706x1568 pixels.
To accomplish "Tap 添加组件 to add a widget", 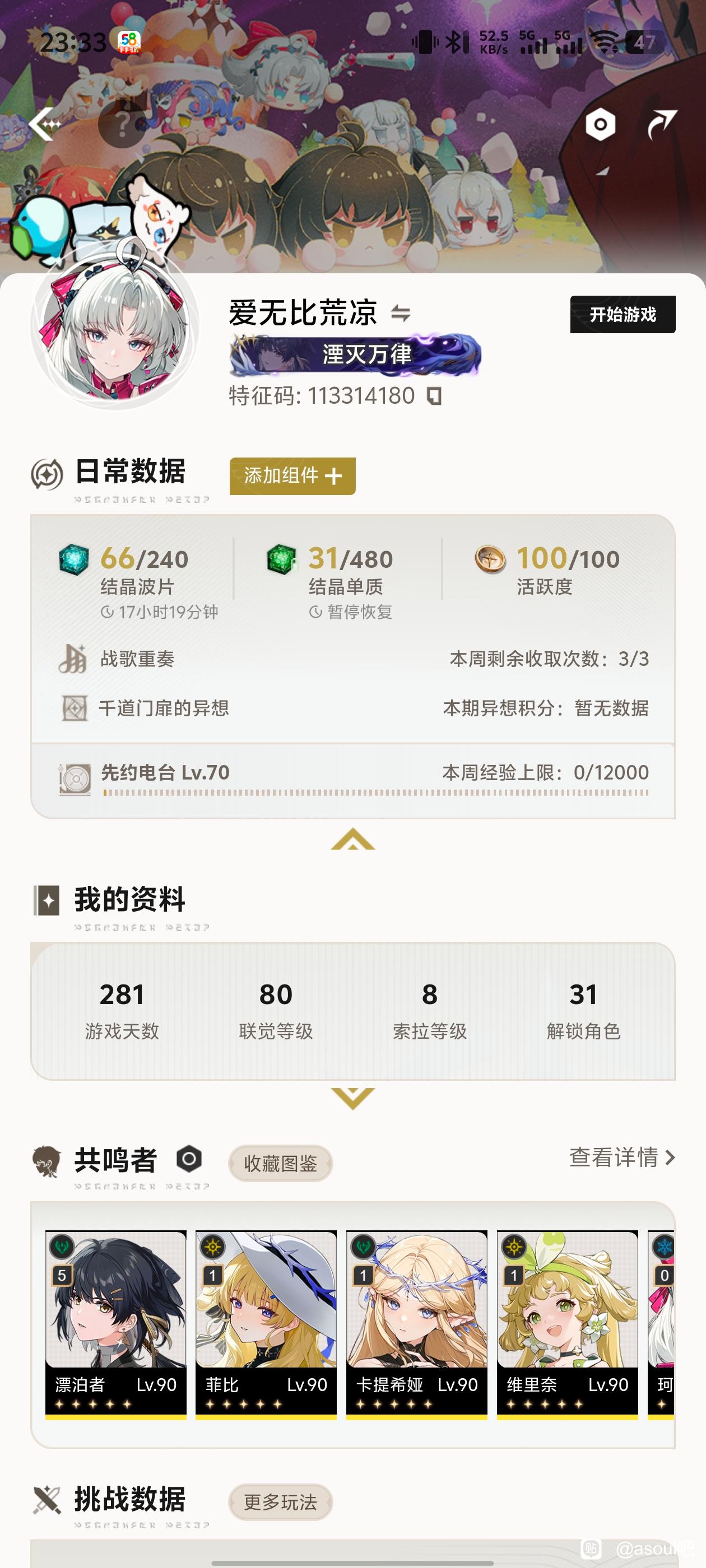I will (292, 476).
